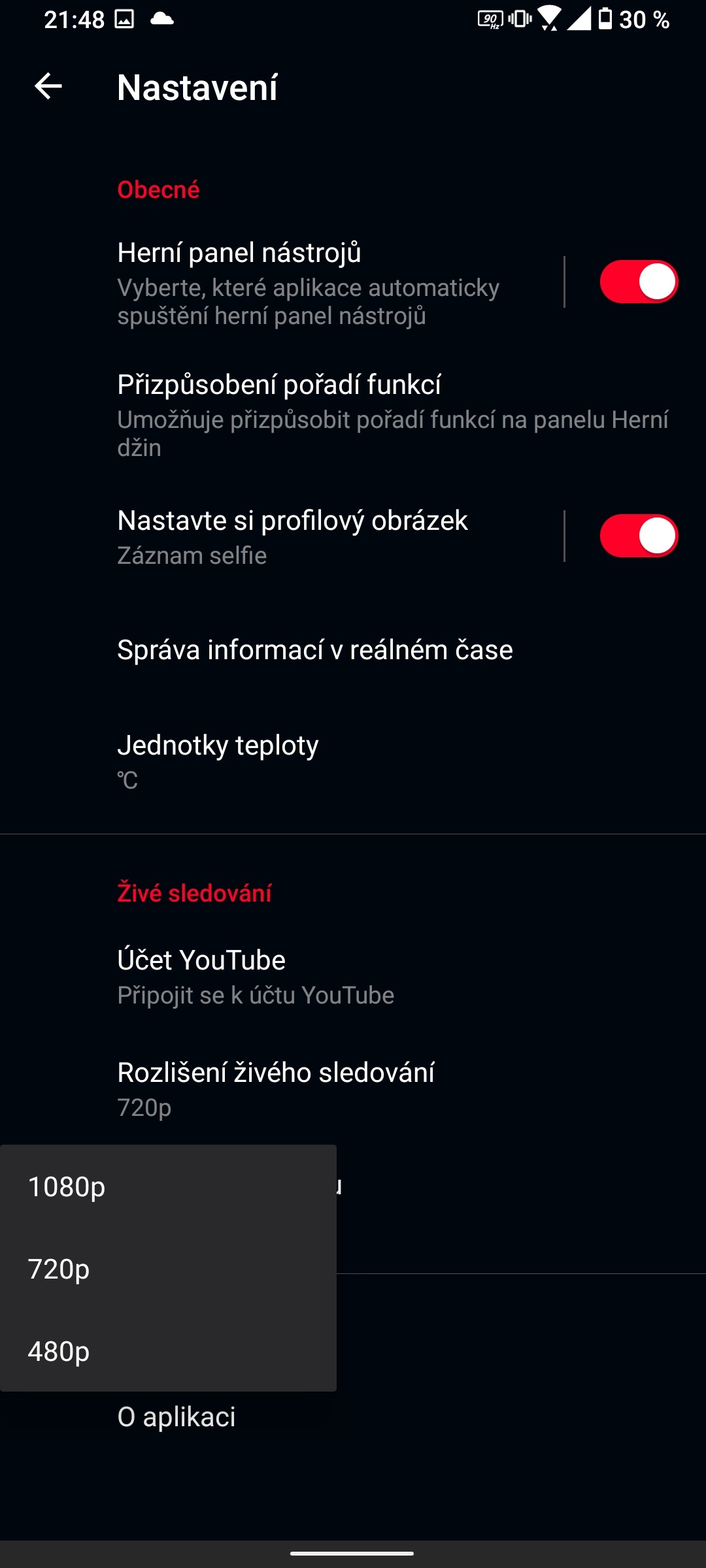This screenshot has height=1568, width=706.
Task: Tap the 90Hz refresh rate status icon
Action: [490, 20]
